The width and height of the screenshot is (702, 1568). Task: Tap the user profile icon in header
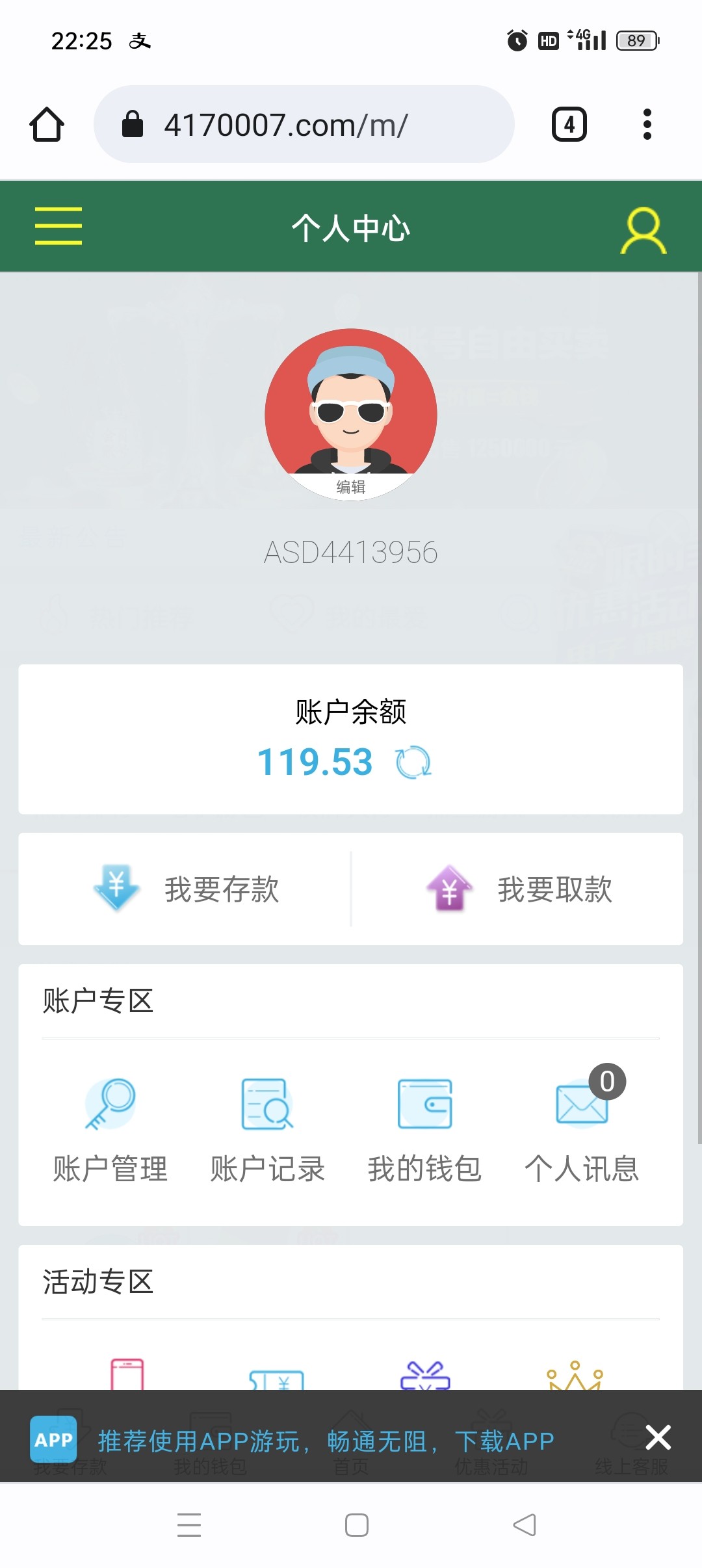[x=643, y=230]
